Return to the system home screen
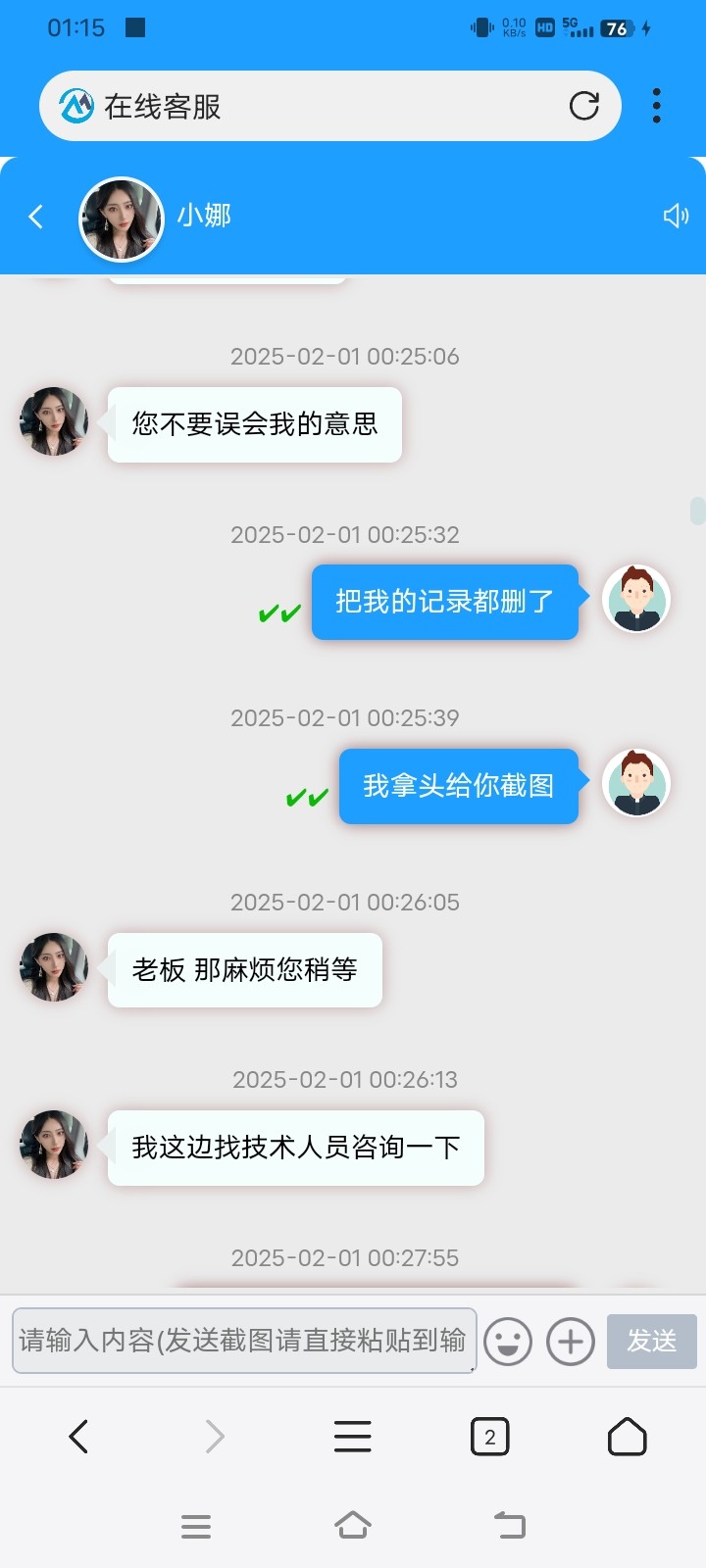The height and width of the screenshot is (1568, 706). 353,1526
